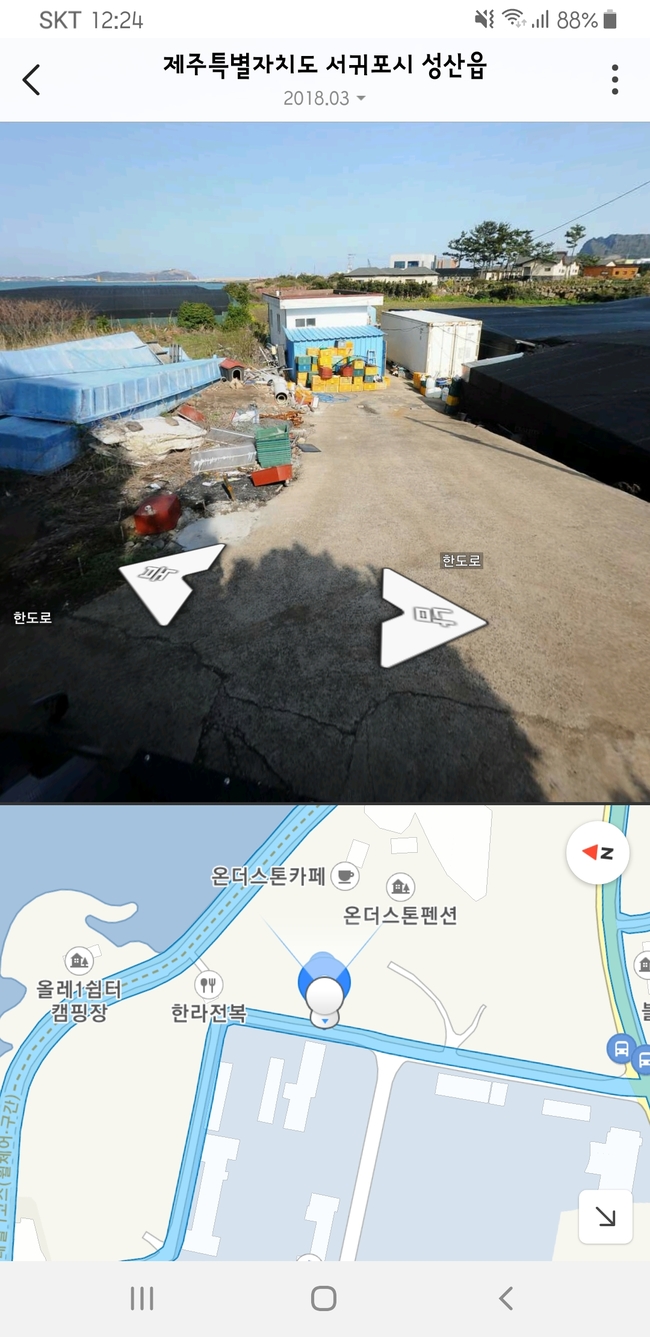Go back using the top-left arrow
The width and height of the screenshot is (650, 1337).
[32, 80]
